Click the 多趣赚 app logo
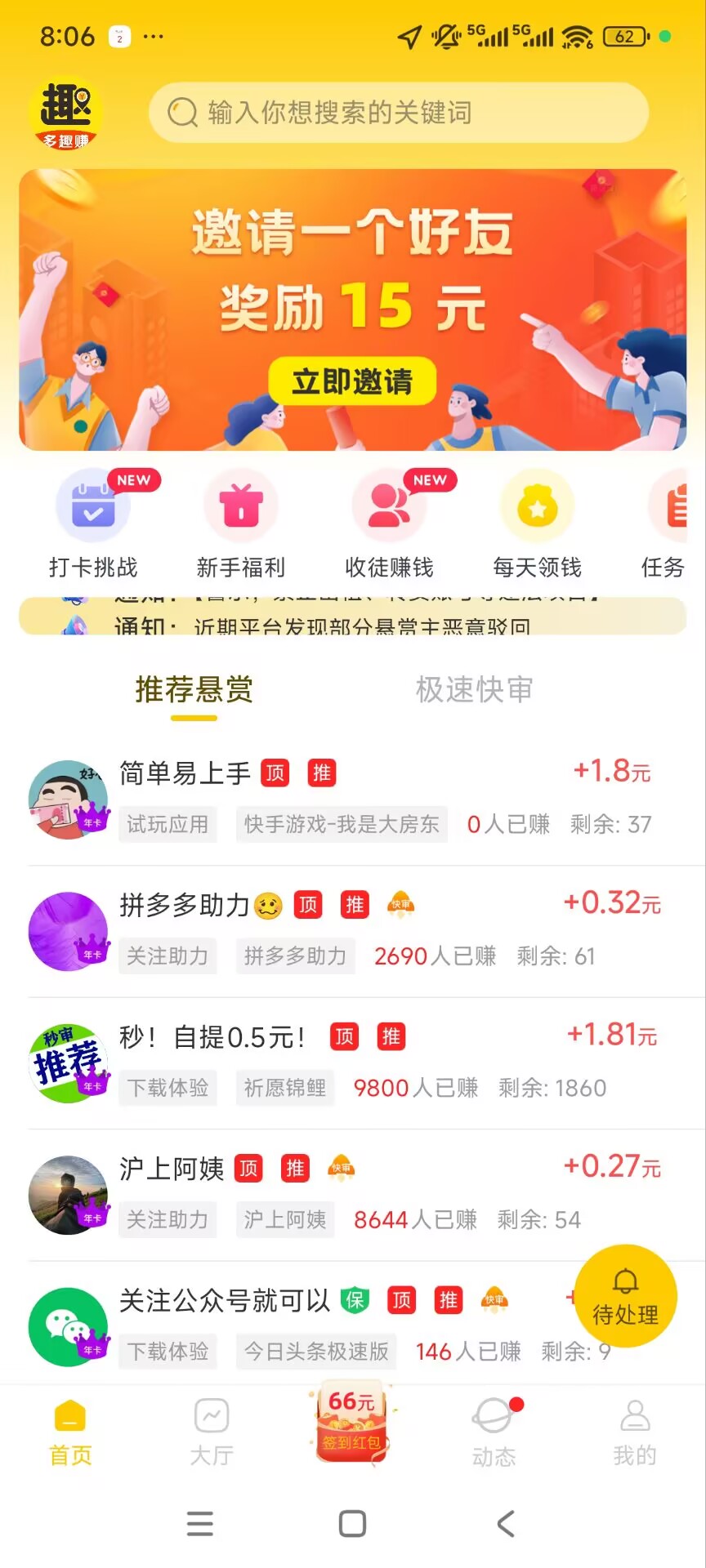The height and width of the screenshot is (1568, 706). 65,114
